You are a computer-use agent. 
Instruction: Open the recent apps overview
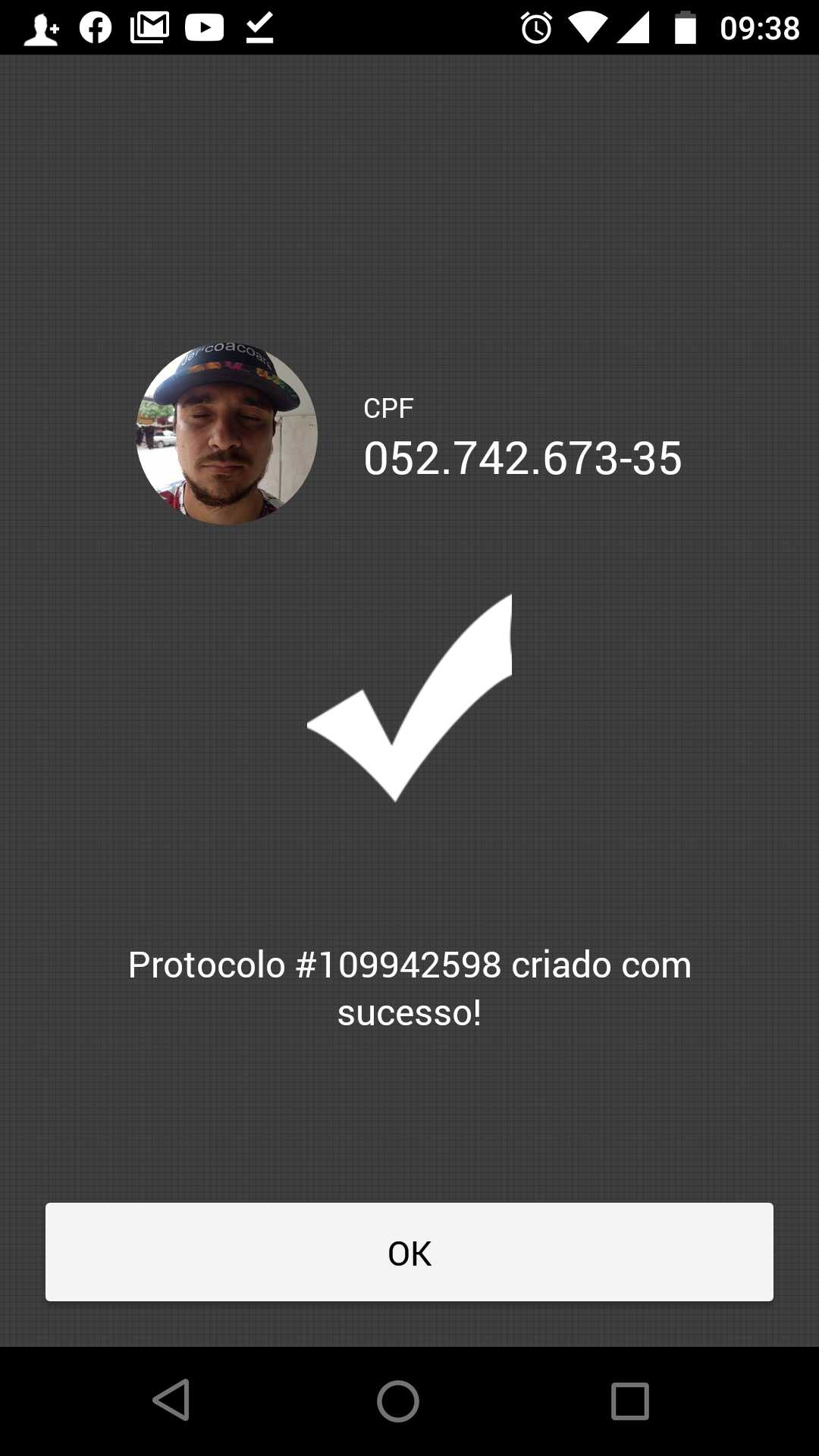coord(630,1401)
